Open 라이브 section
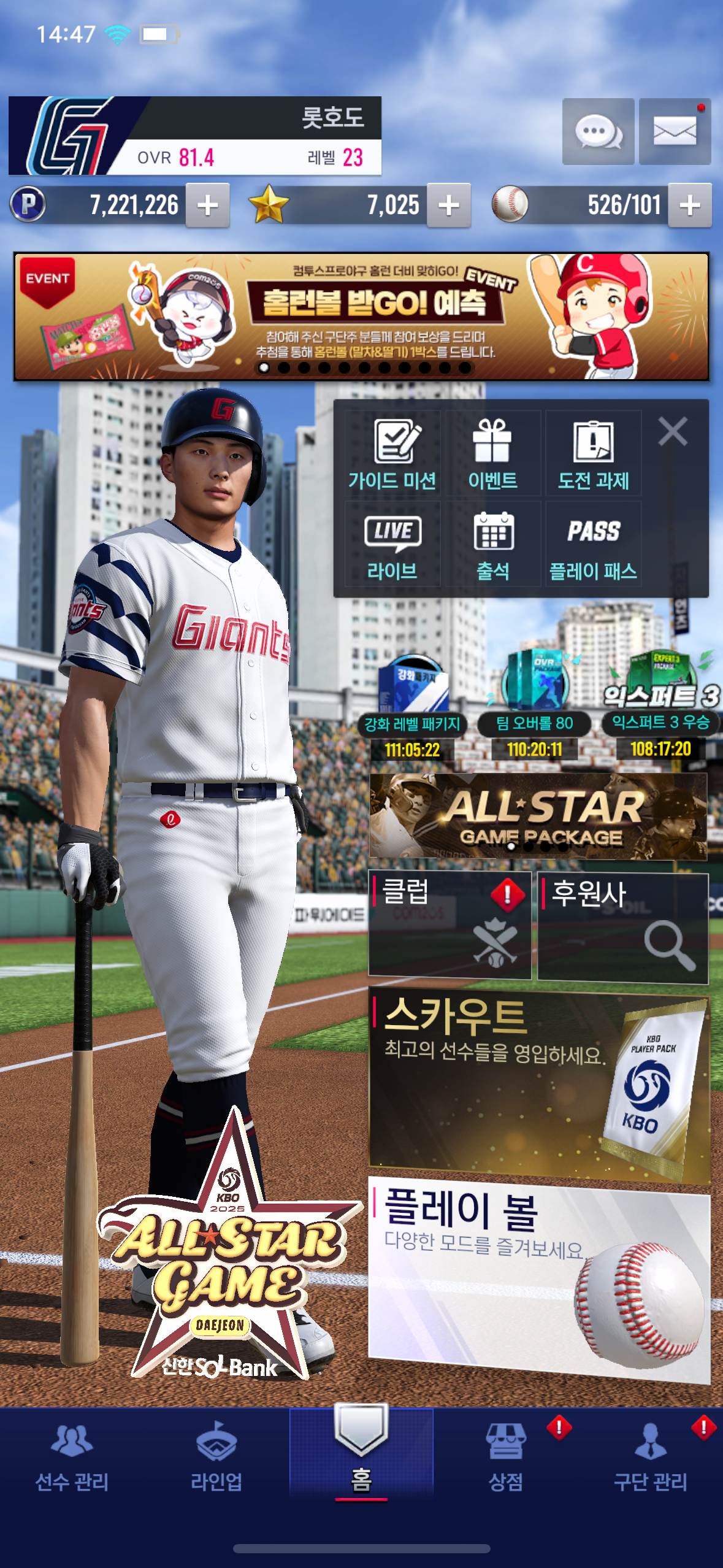The width and height of the screenshot is (723, 1568). (x=392, y=545)
